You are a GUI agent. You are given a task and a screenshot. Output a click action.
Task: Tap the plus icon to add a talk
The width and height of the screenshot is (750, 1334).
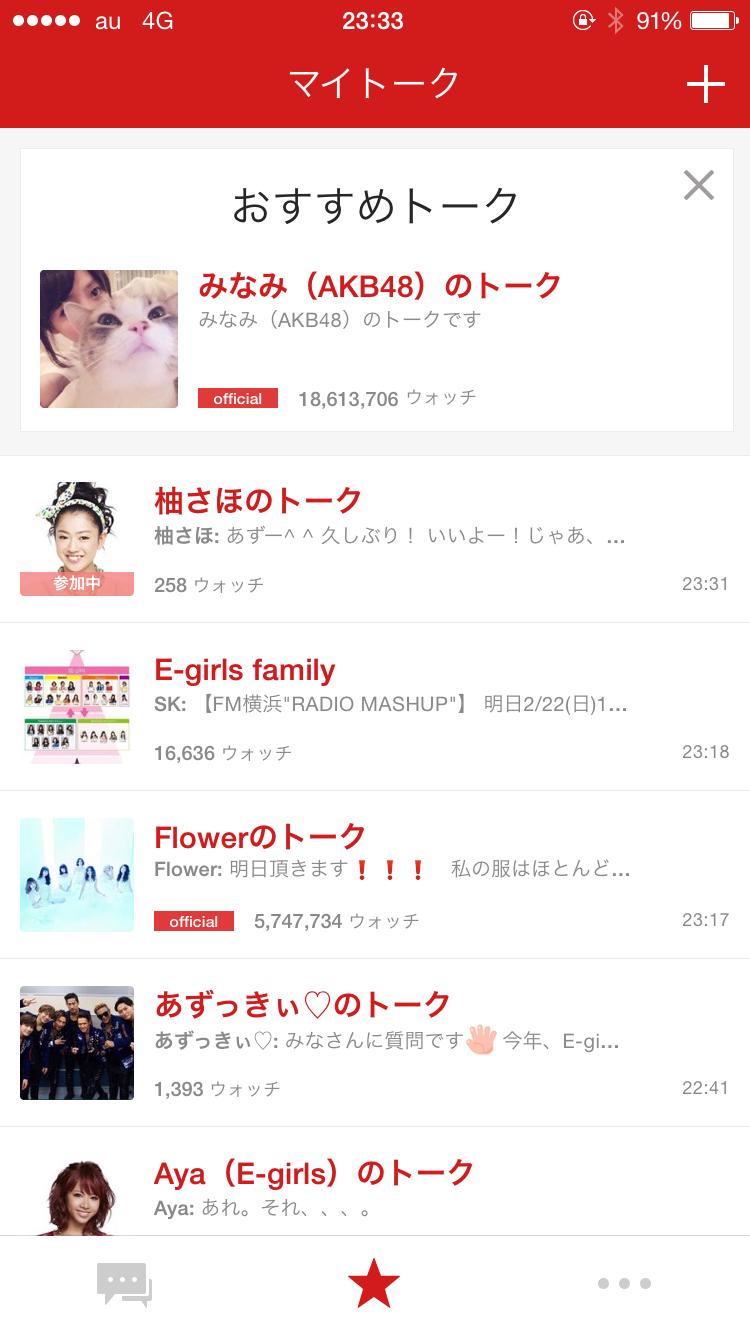click(705, 84)
